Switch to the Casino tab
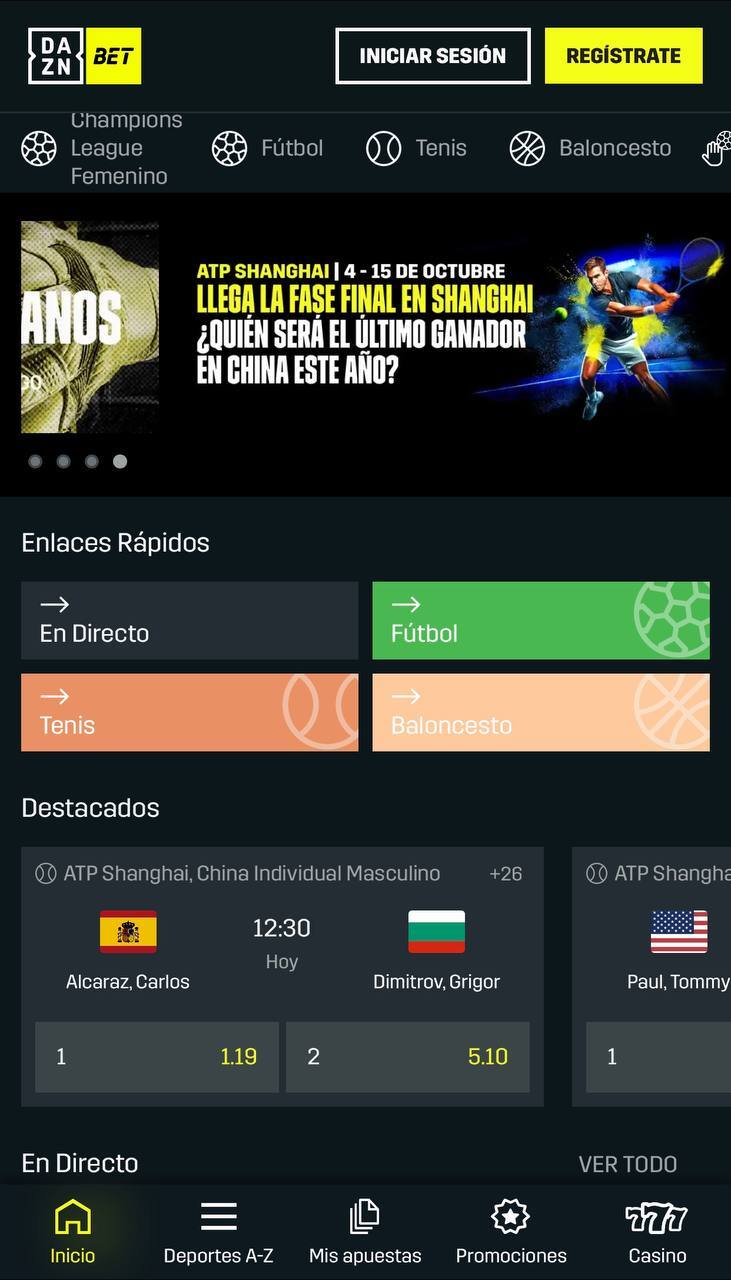This screenshot has width=731, height=1280. (657, 1232)
